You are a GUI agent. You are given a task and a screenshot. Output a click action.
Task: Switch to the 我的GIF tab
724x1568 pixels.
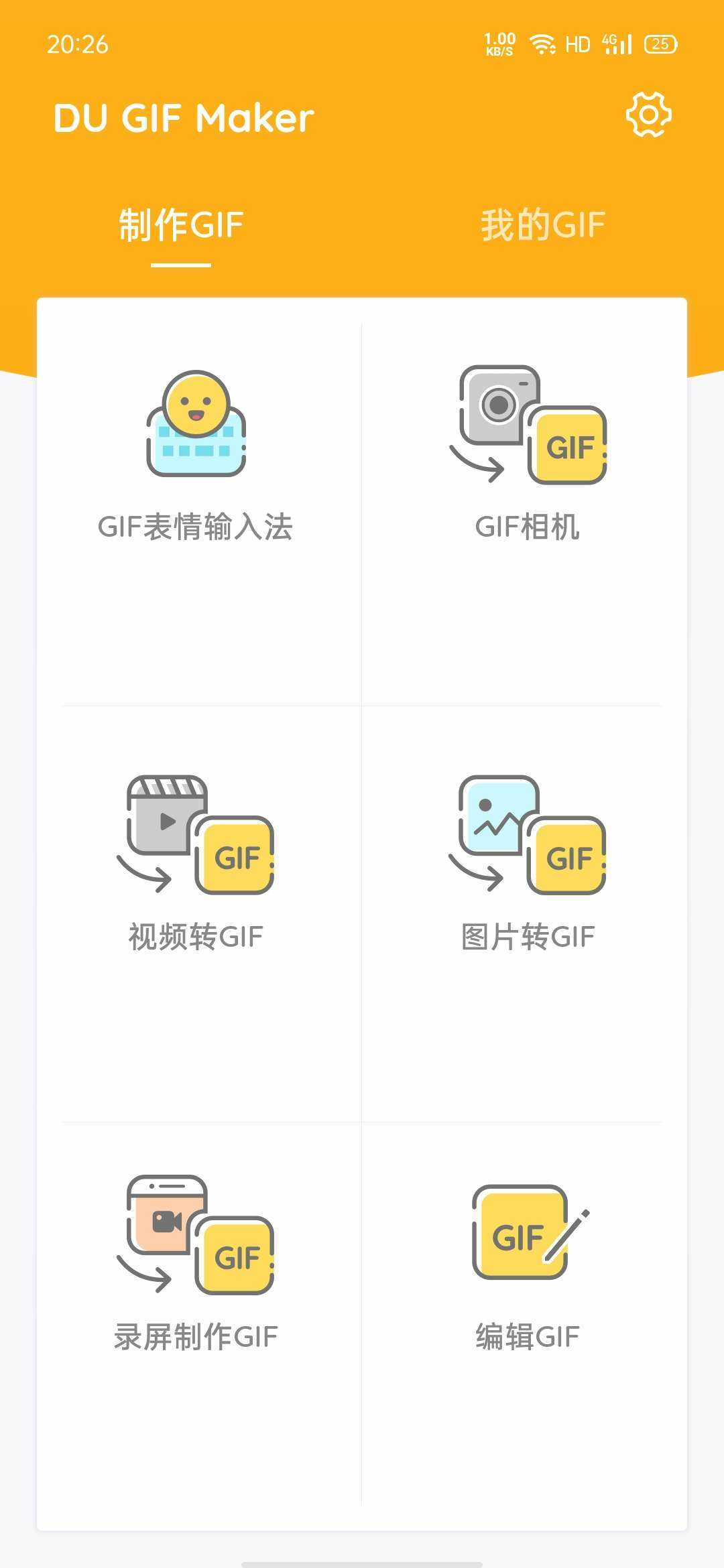click(543, 225)
